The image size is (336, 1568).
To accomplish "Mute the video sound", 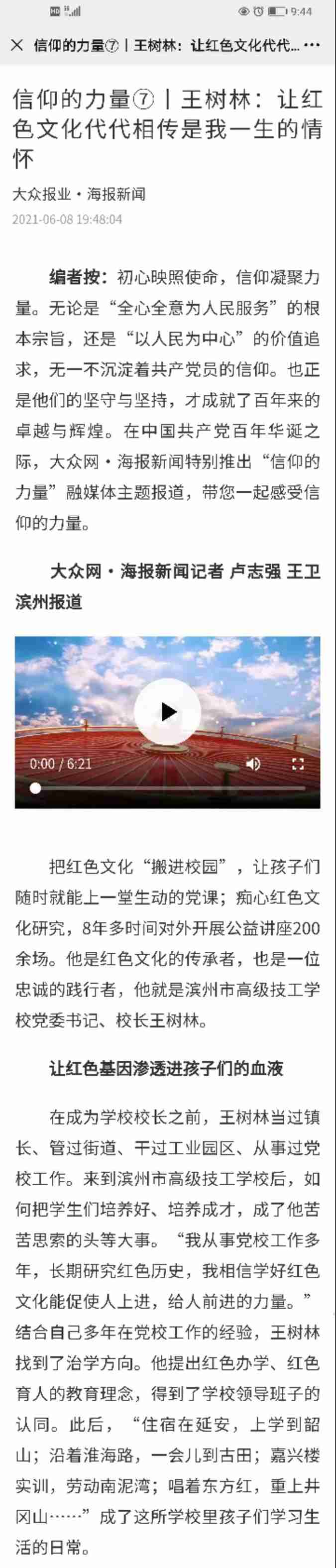I will [252, 763].
